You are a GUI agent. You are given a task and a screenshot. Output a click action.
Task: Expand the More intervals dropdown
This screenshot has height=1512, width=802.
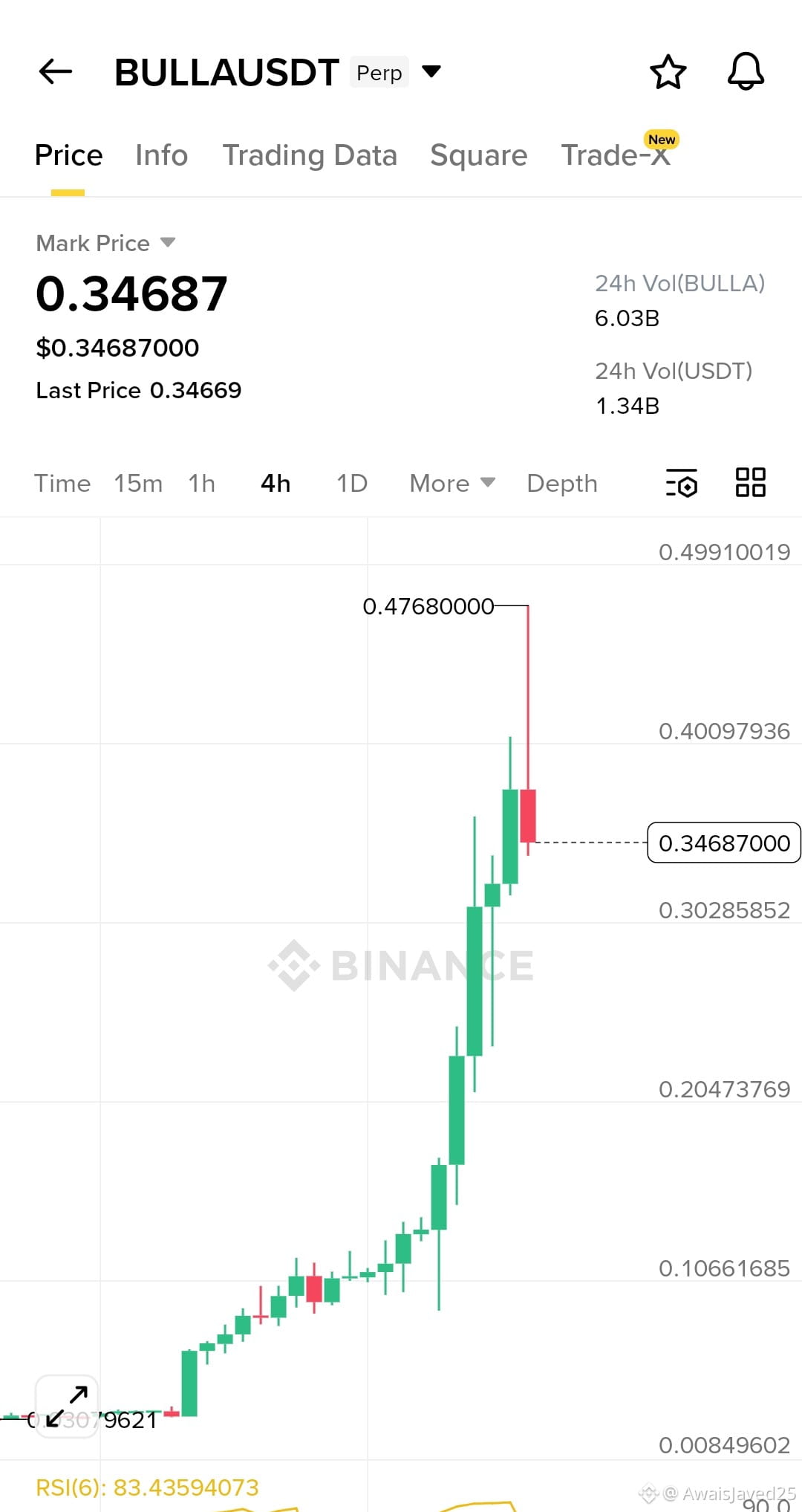click(451, 484)
